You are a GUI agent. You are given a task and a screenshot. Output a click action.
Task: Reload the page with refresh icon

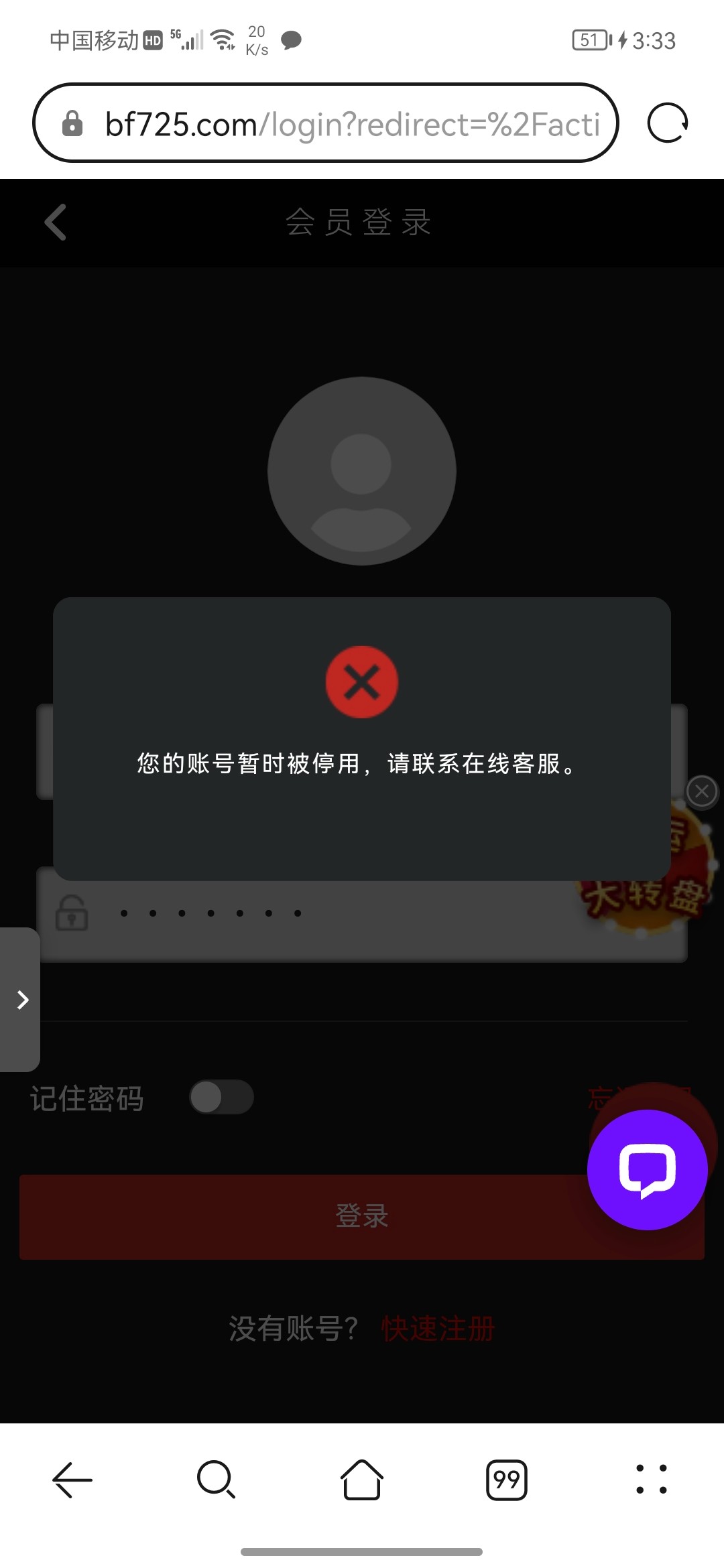(668, 123)
